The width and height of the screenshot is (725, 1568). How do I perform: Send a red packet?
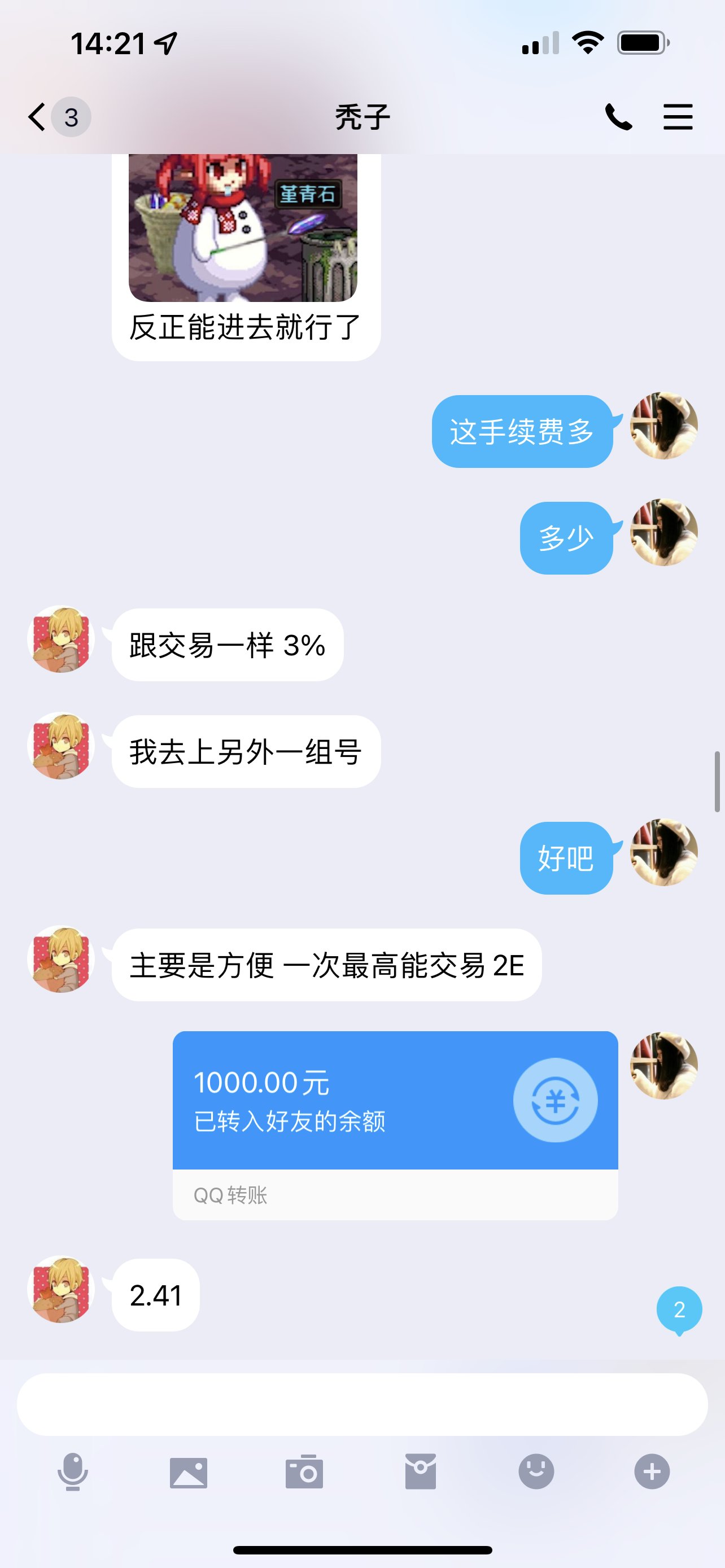coord(421,1471)
